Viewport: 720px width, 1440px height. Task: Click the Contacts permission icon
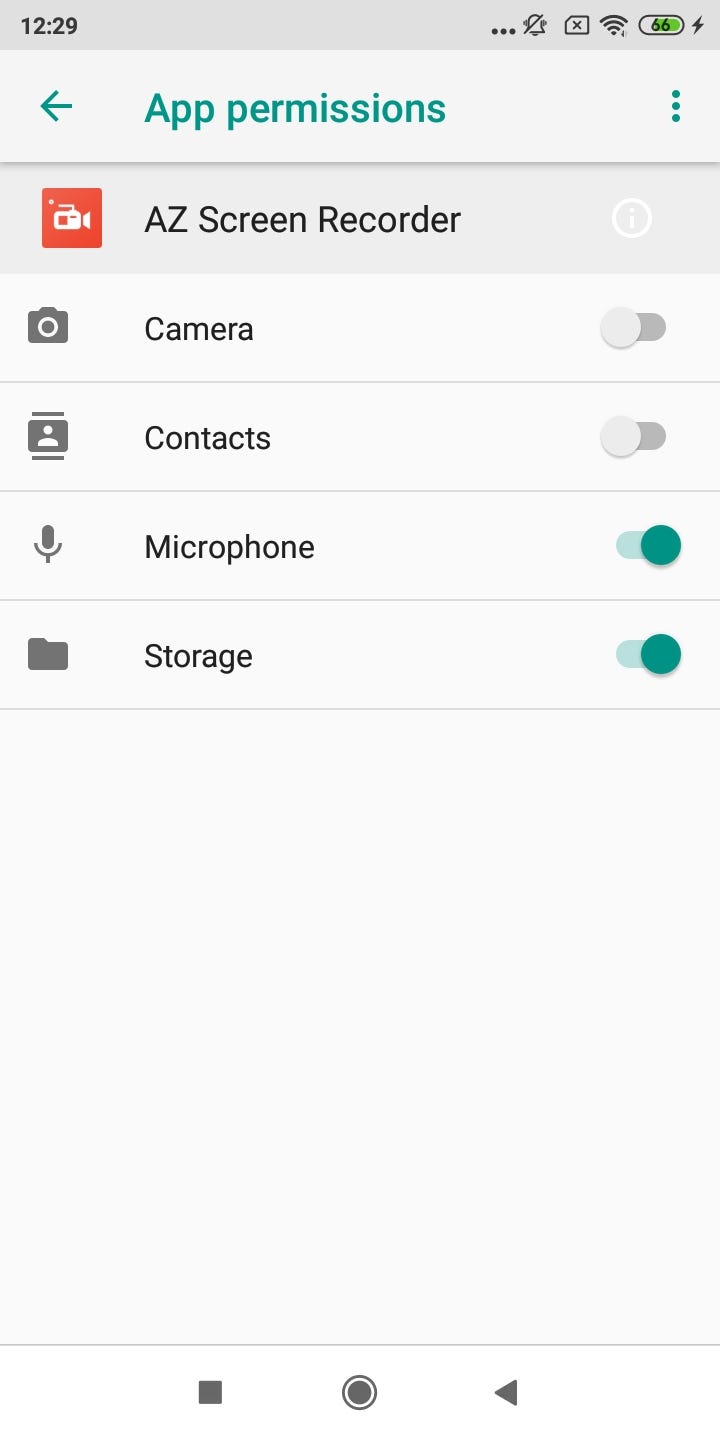coord(47,436)
